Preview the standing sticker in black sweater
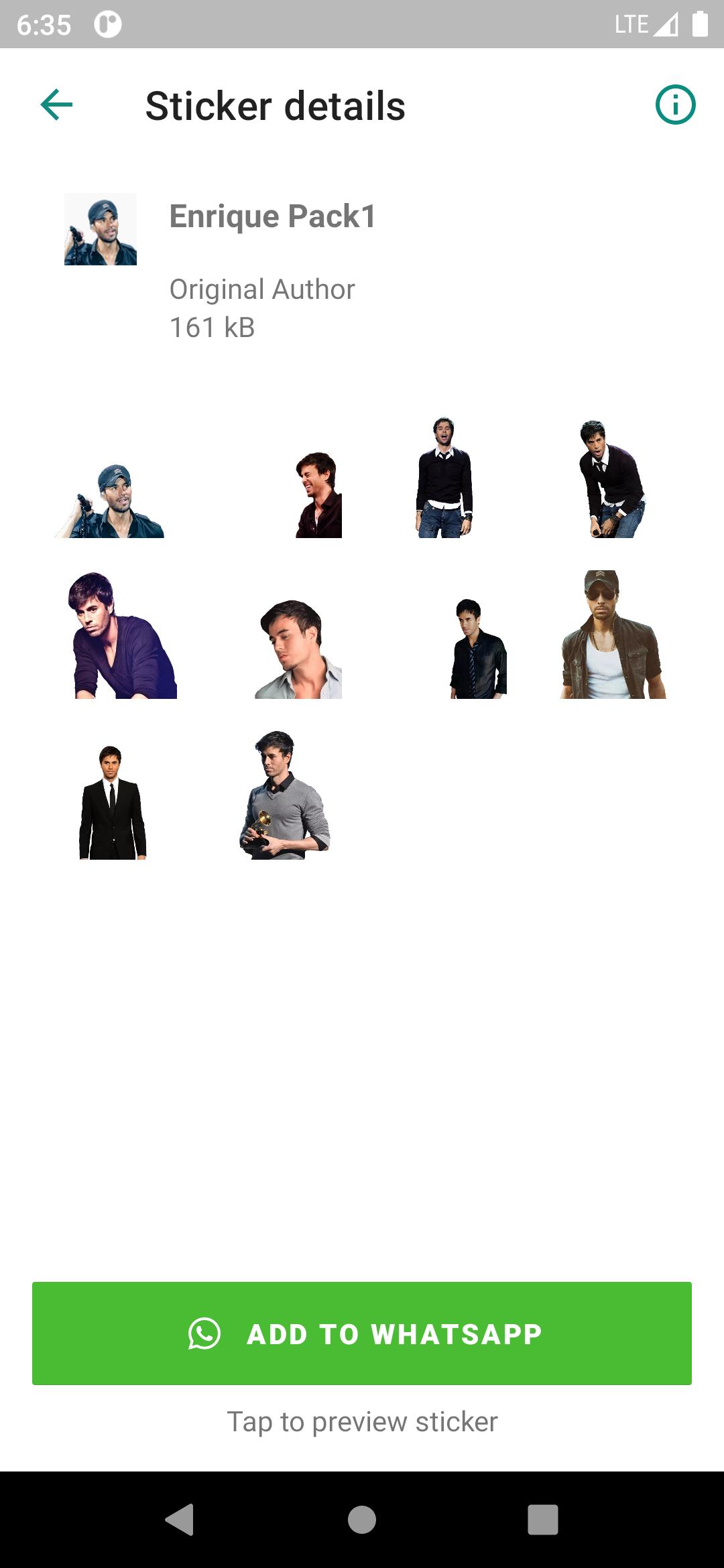 pos(444,478)
